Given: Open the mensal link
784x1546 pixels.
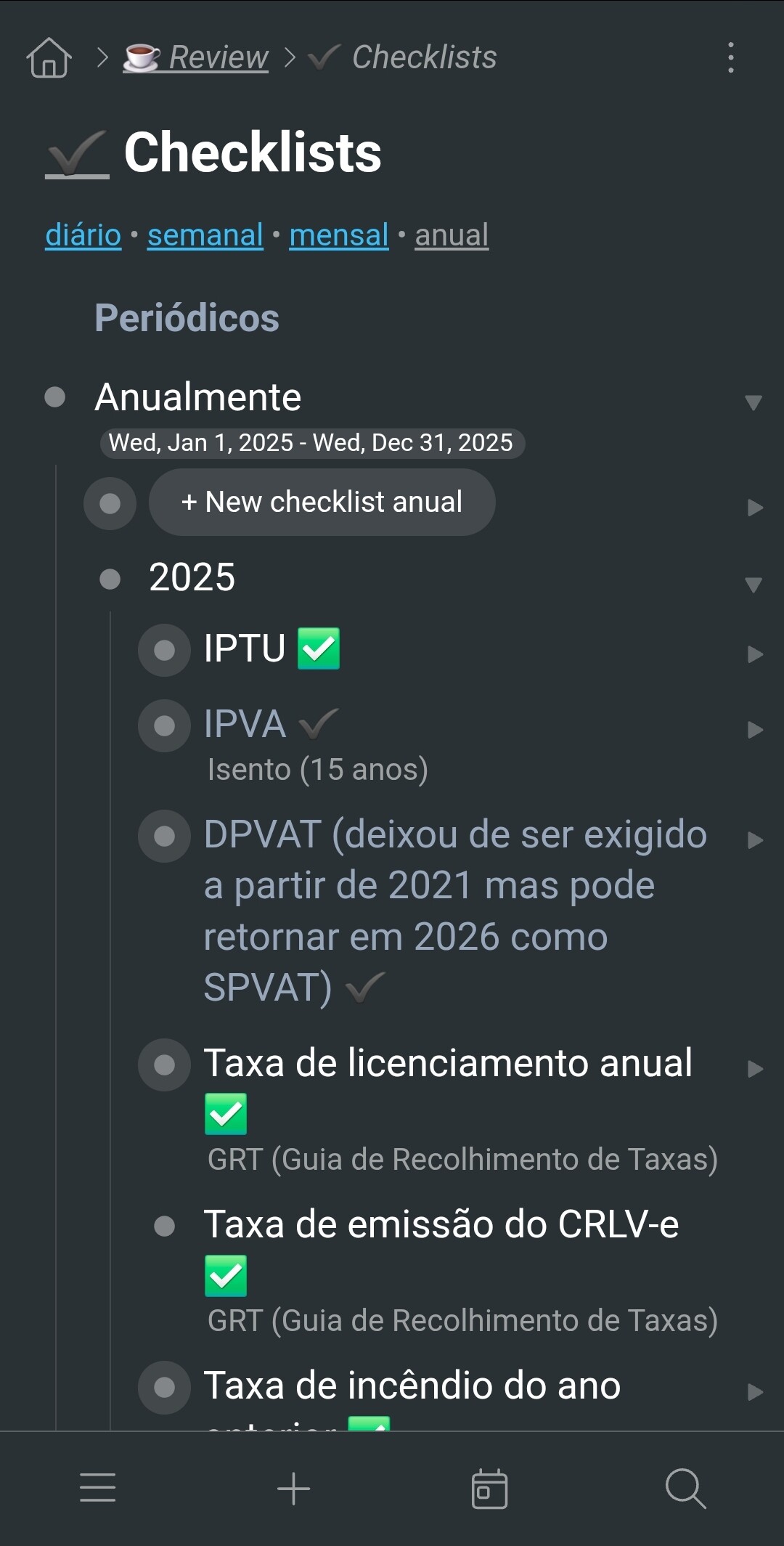Looking at the screenshot, I should pos(338,235).
